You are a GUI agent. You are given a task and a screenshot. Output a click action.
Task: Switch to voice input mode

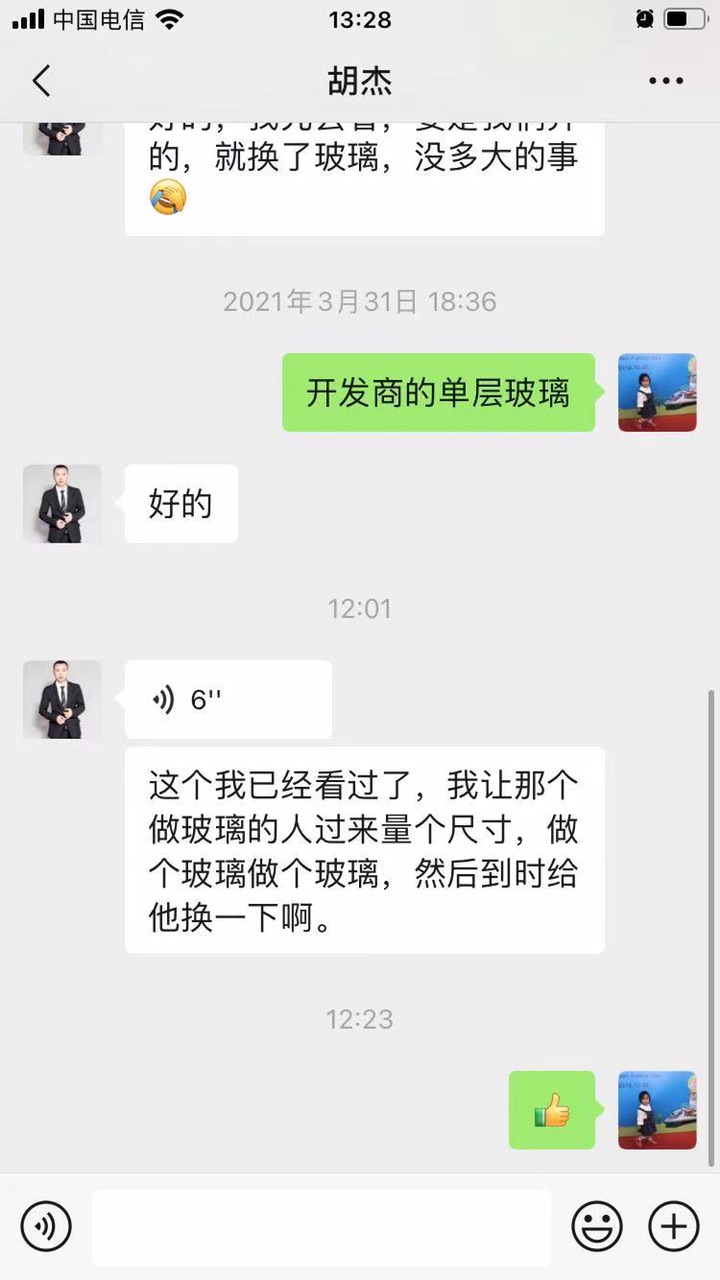click(x=46, y=1226)
